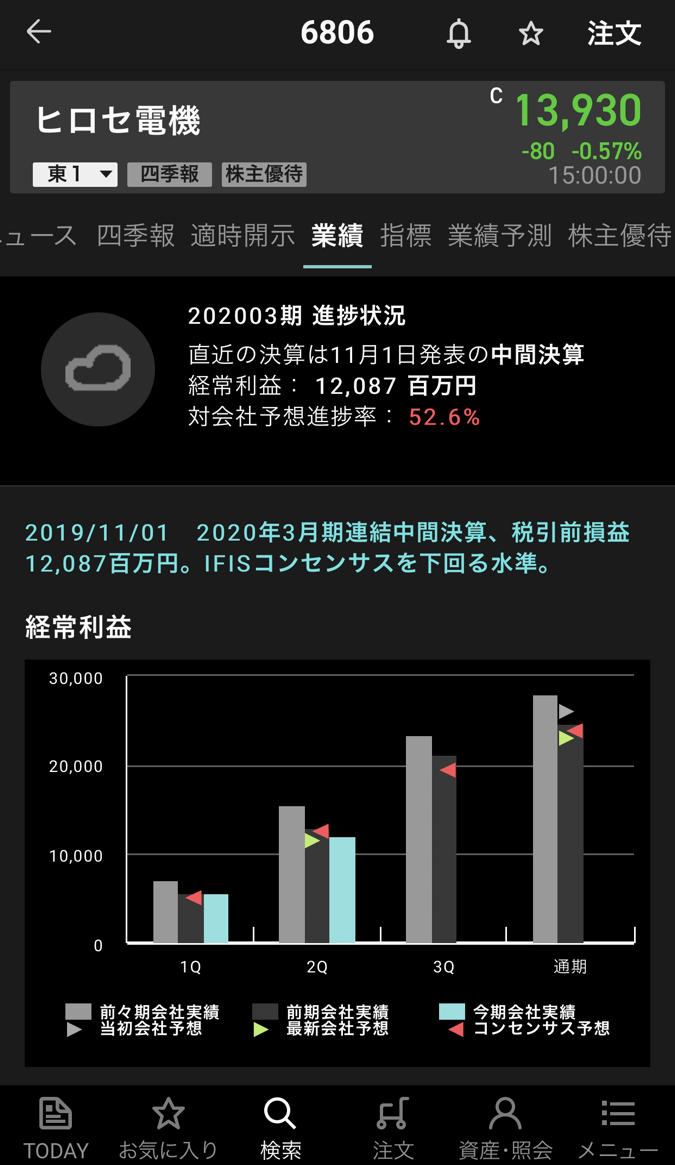Open the 業績予測 tab
Screen dimensions: 675x1165
point(500,236)
